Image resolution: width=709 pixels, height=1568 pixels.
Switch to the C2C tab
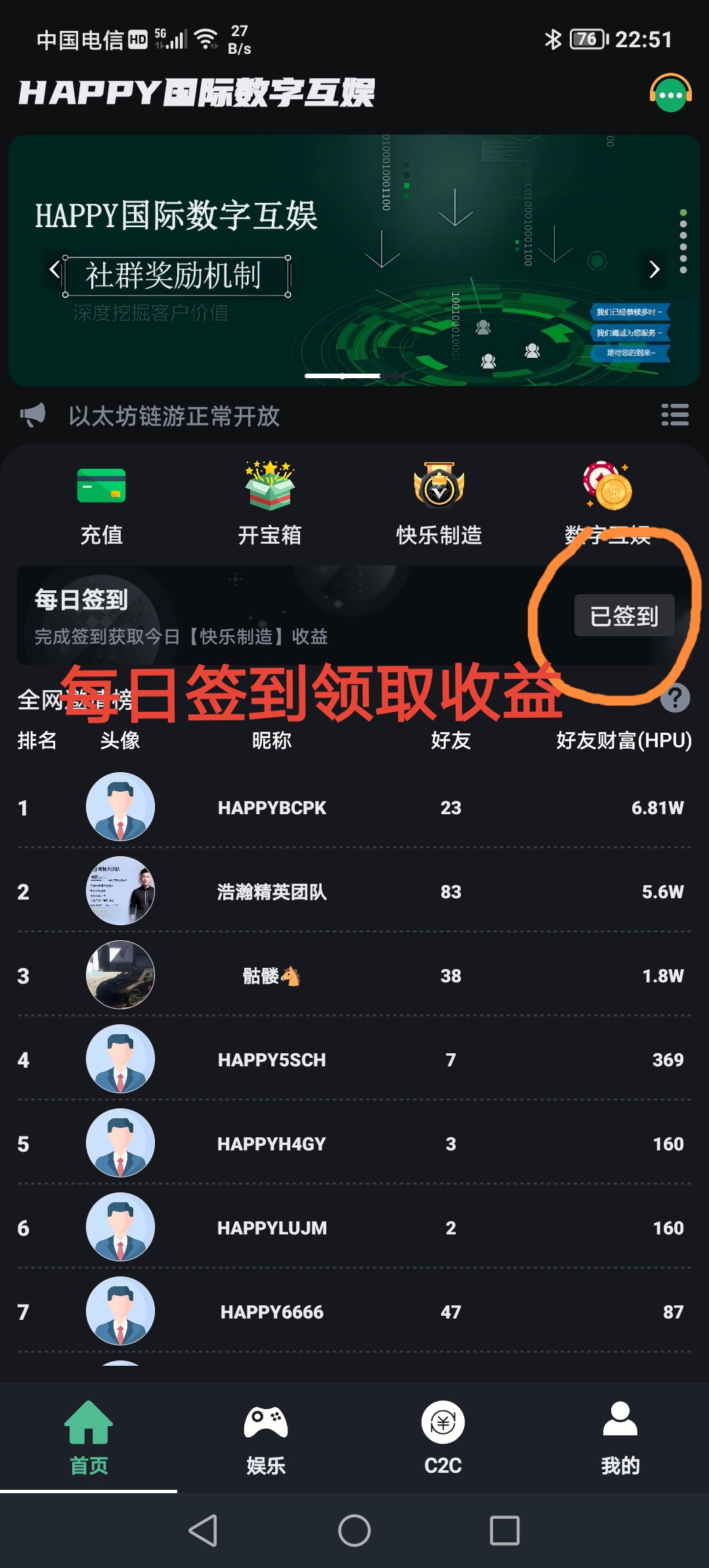tap(443, 1438)
